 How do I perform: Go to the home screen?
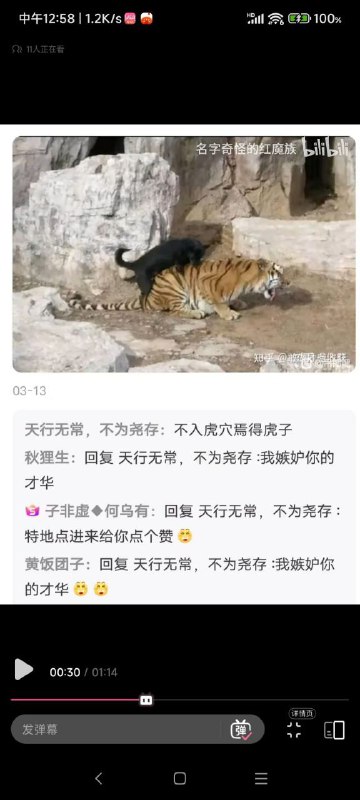pos(179,778)
